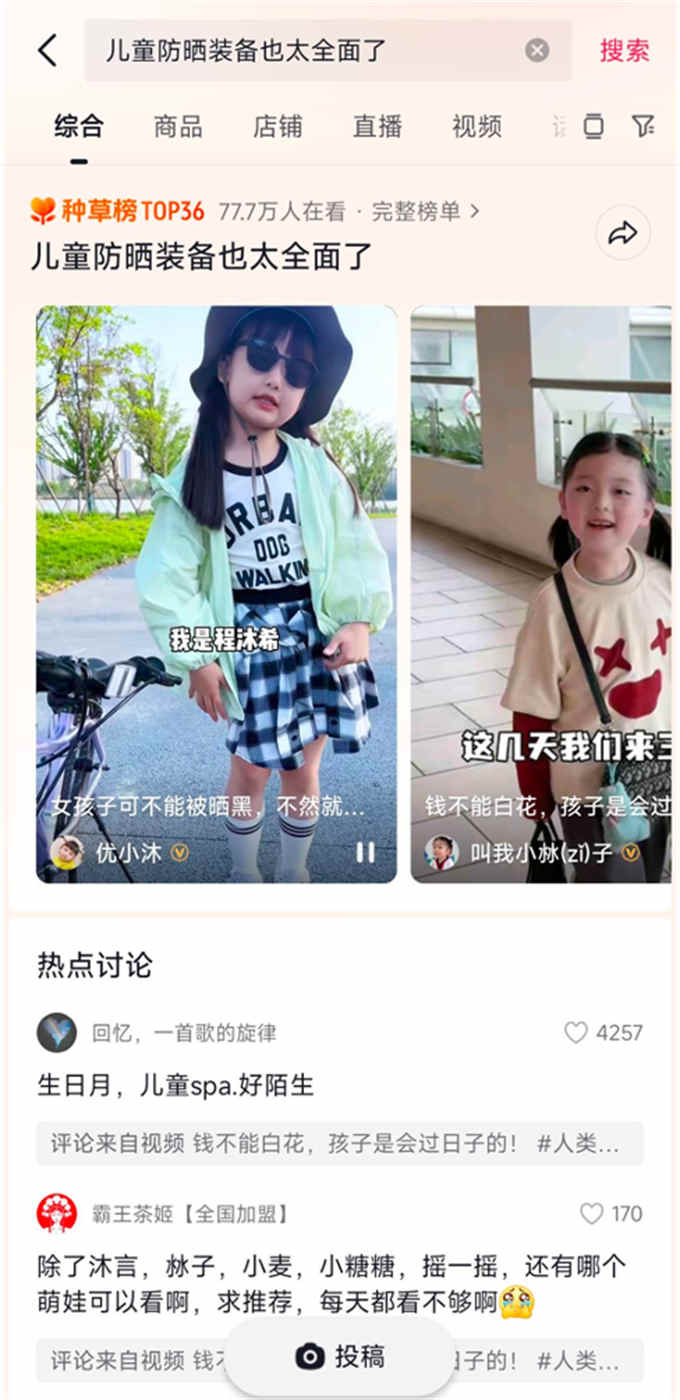The height and width of the screenshot is (1400, 680).
Task: Share this topic with the arrow icon
Action: (x=622, y=234)
